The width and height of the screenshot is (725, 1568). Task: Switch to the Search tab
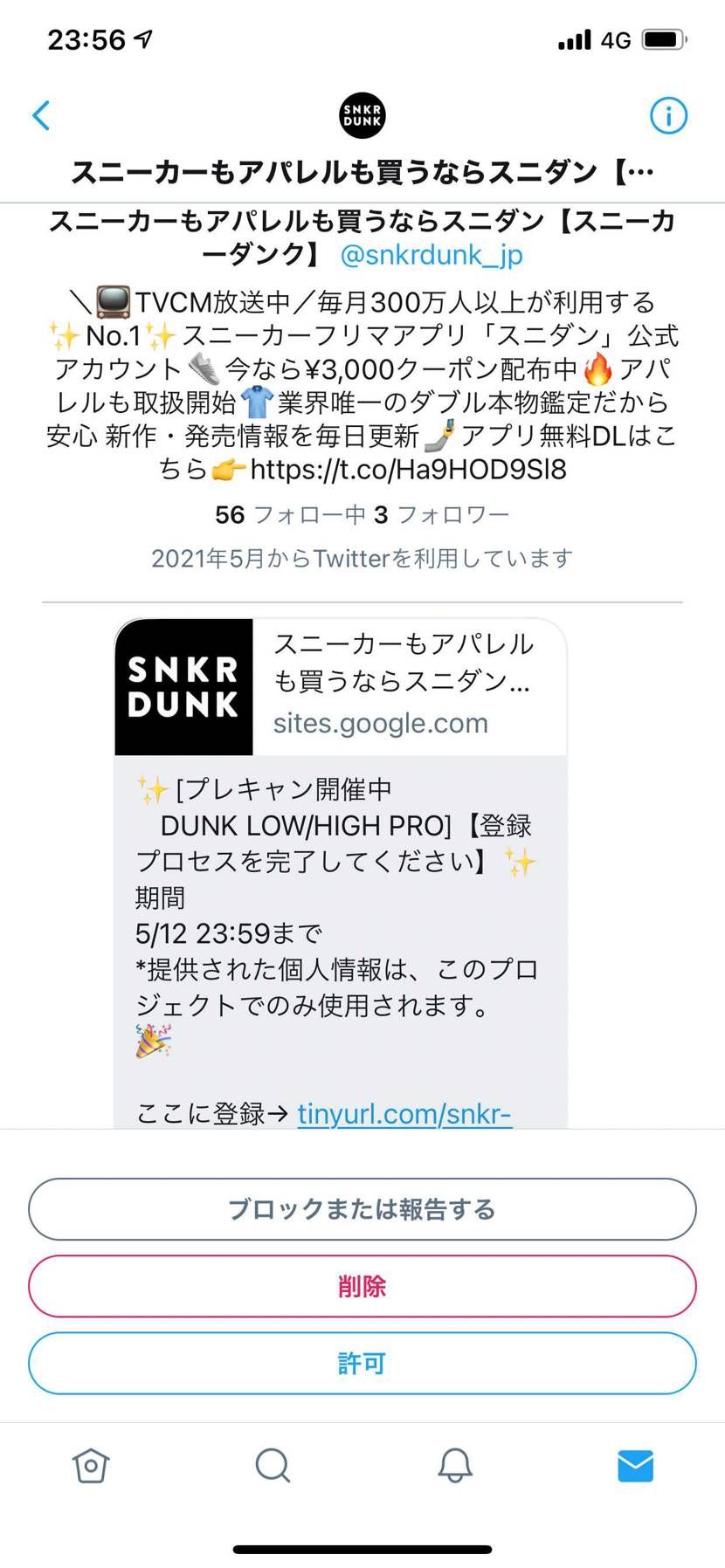point(273,1465)
